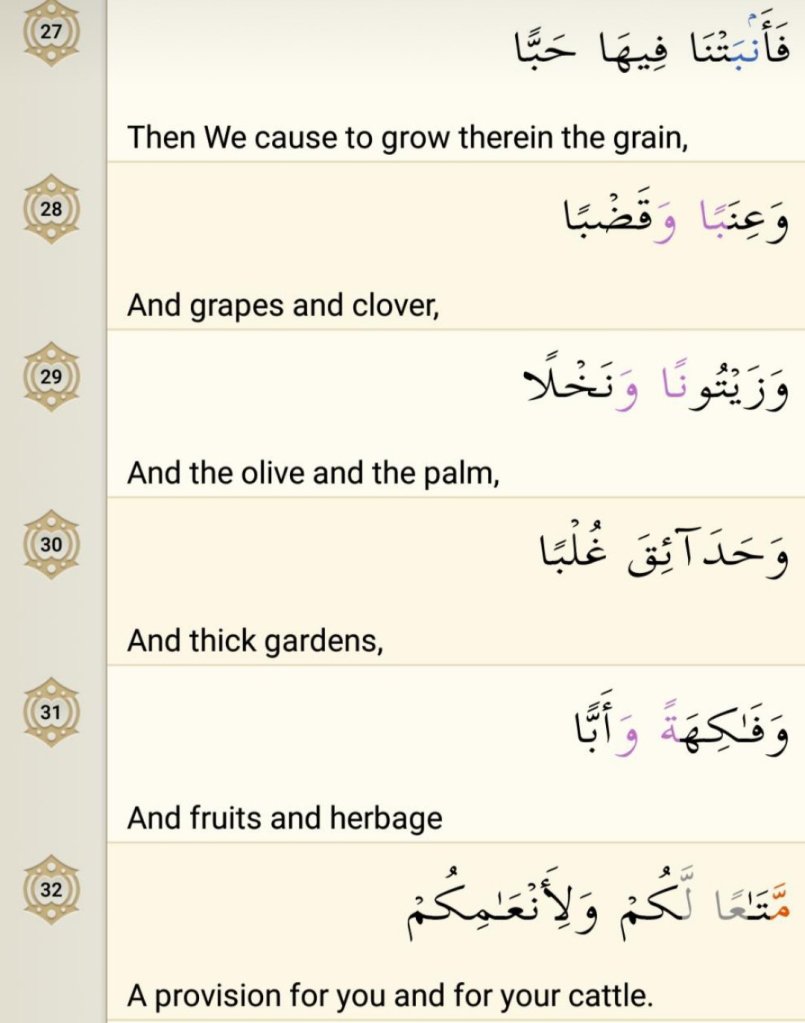
Task: Tap verse number badge 28
Action: (51, 208)
